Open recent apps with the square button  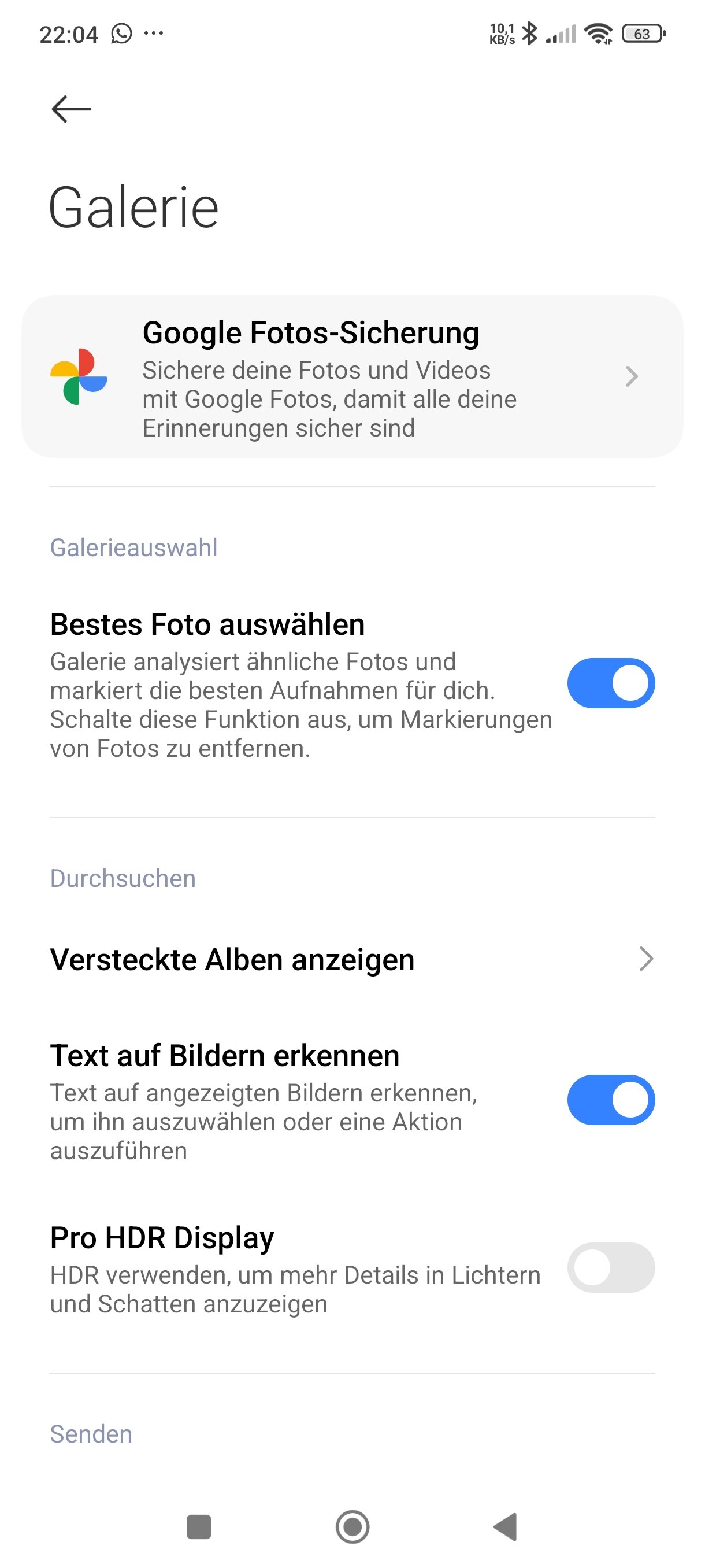coord(198,1526)
